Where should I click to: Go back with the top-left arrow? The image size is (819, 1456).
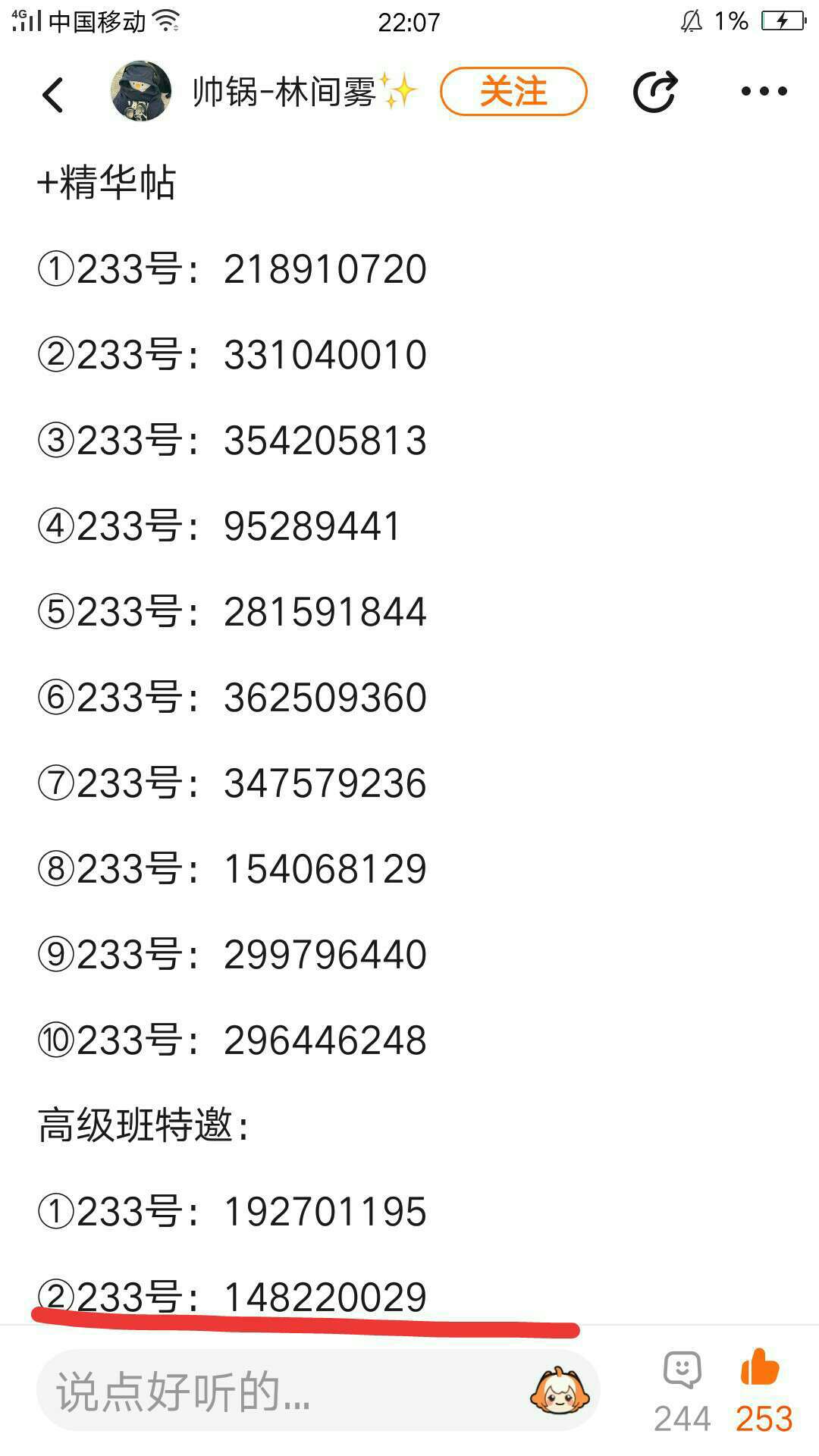[53, 94]
